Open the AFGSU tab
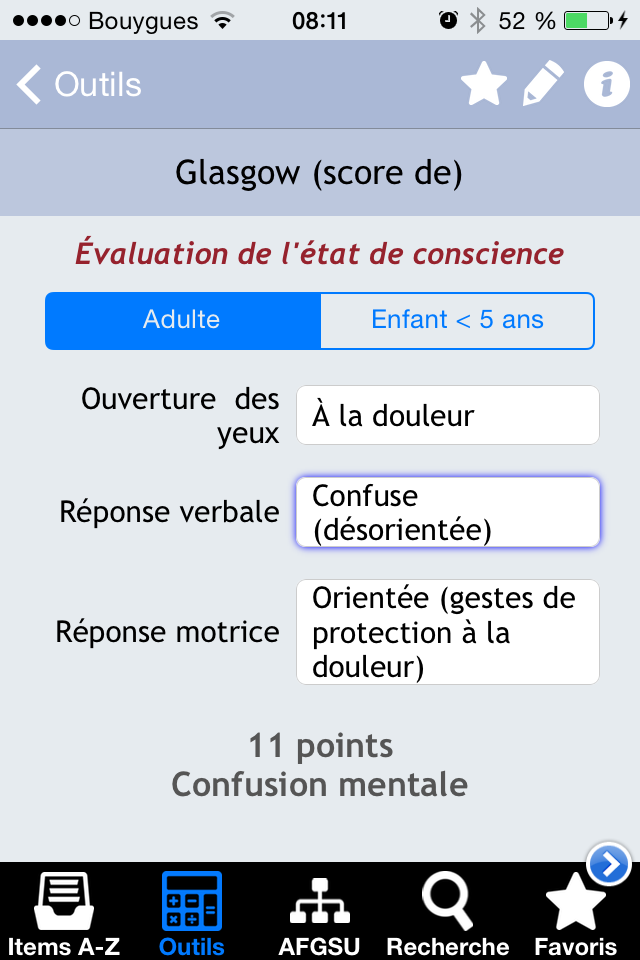The width and height of the screenshot is (640, 960). pyautogui.click(x=319, y=913)
